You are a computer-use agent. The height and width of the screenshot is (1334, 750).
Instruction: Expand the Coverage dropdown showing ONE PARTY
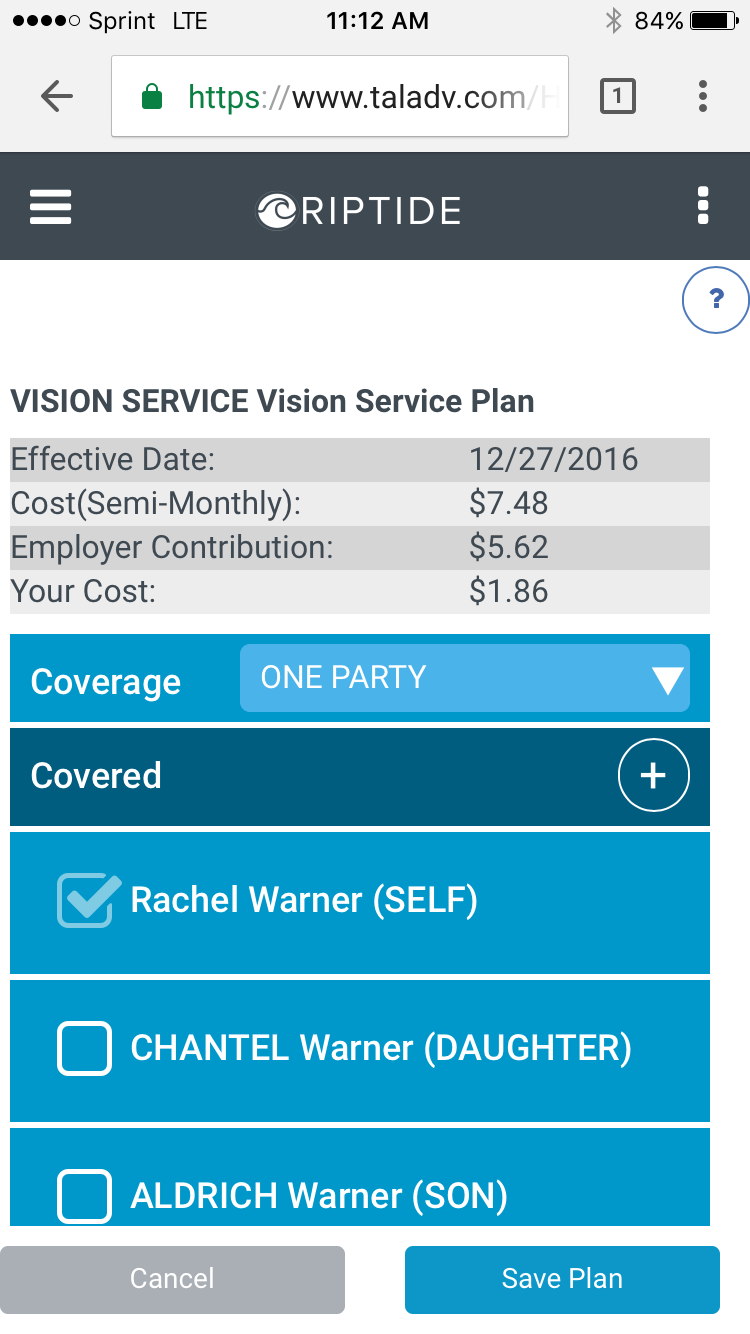point(464,678)
